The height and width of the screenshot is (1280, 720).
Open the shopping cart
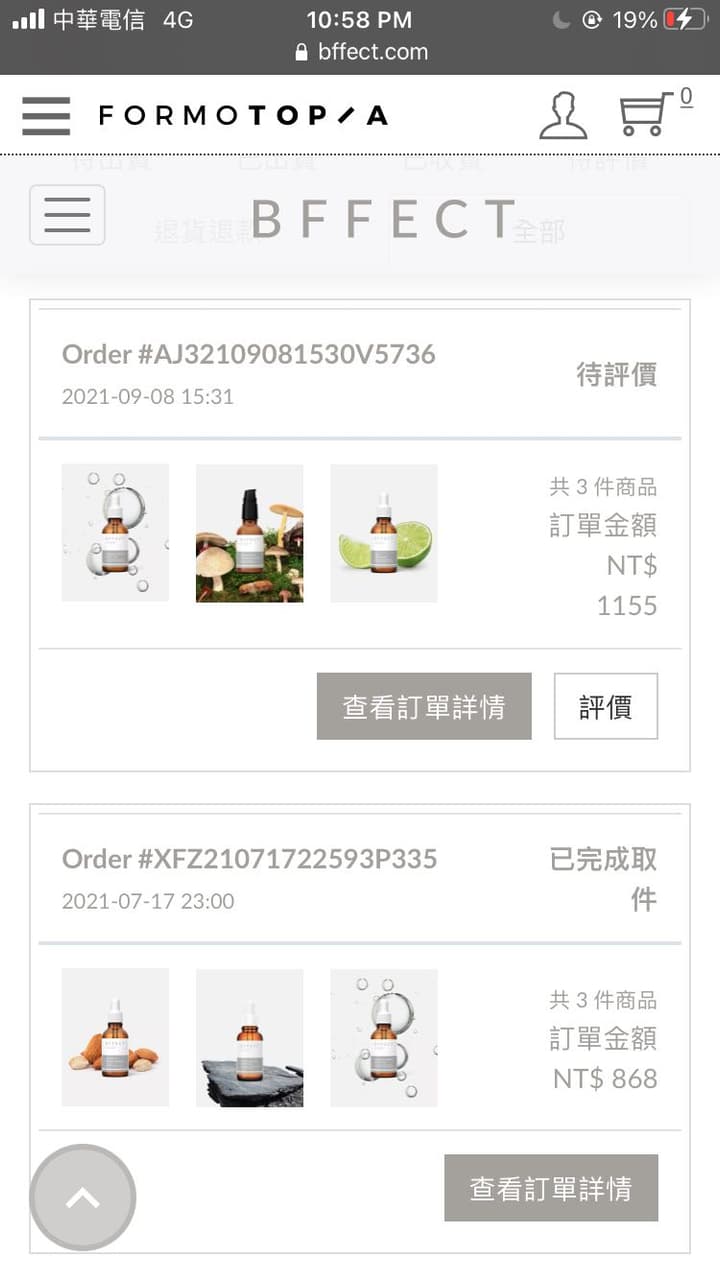pos(645,114)
